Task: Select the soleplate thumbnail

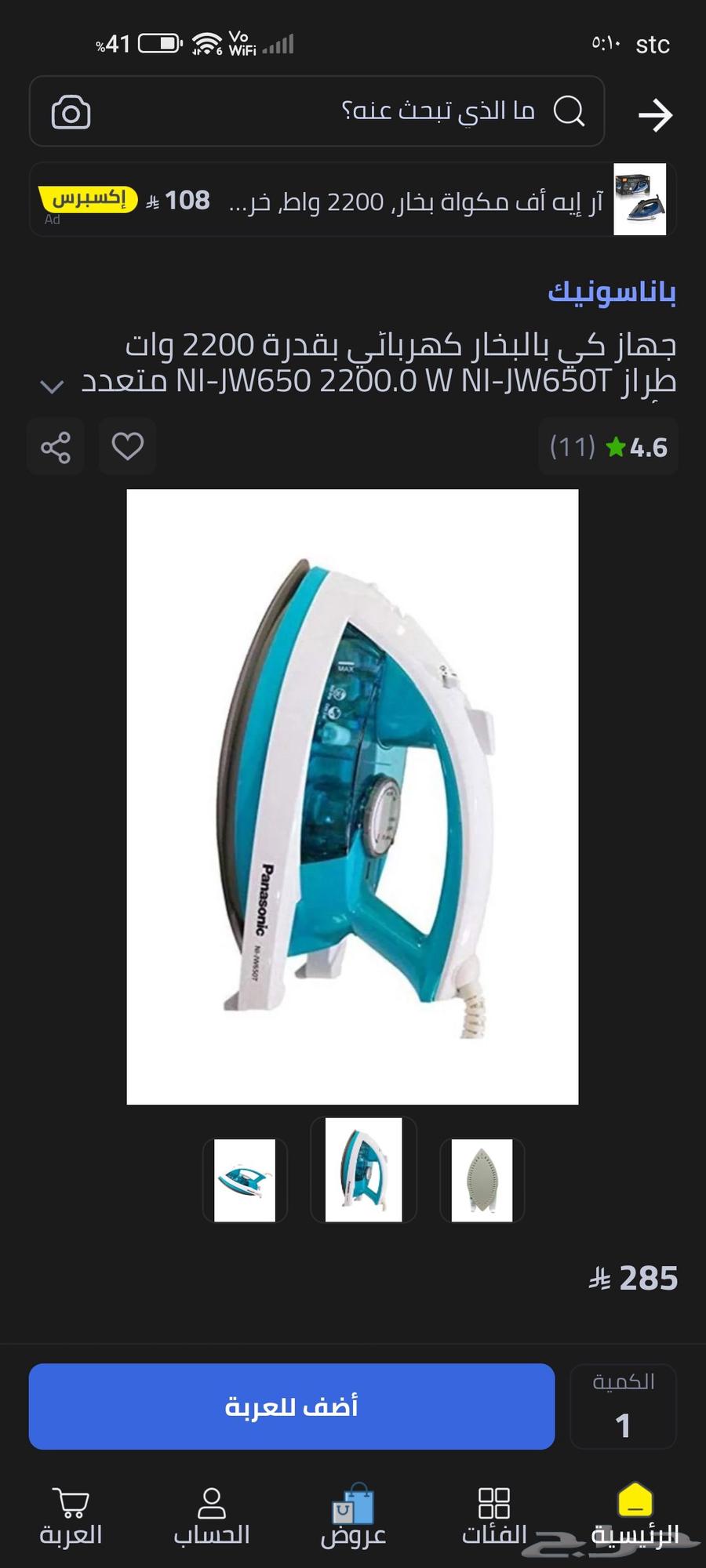Action: pos(482,1180)
